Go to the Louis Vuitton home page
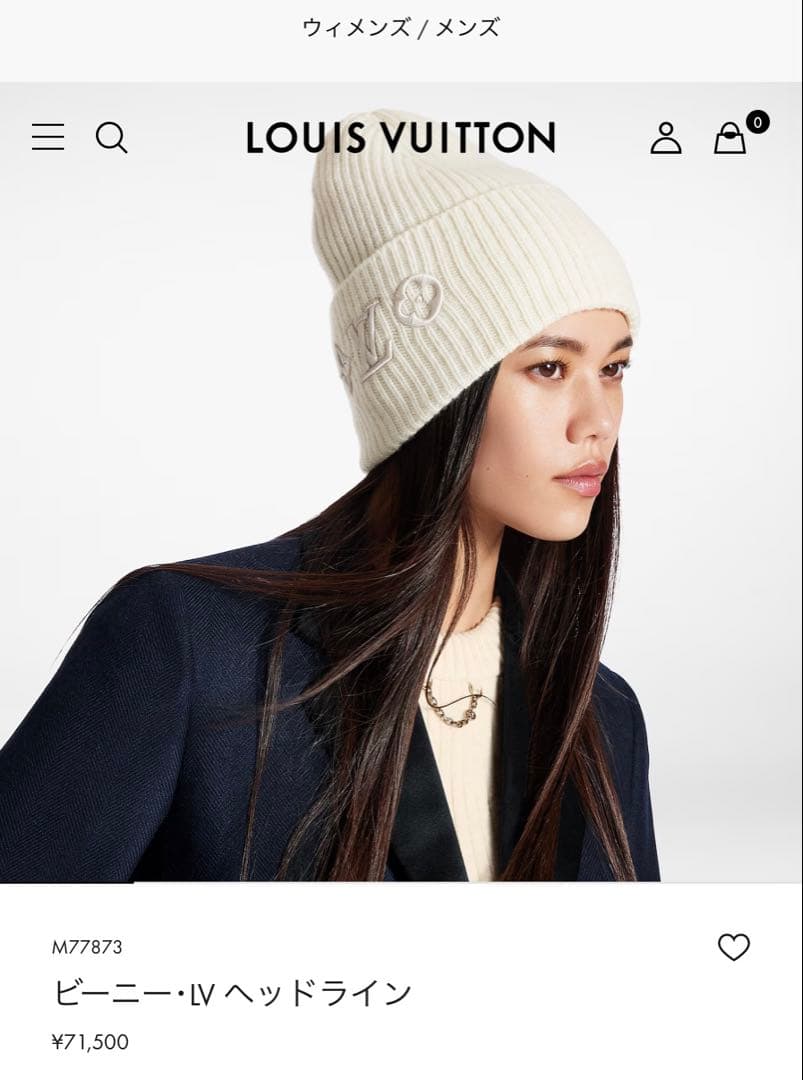This screenshot has height=1080, width=803. [x=401, y=138]
